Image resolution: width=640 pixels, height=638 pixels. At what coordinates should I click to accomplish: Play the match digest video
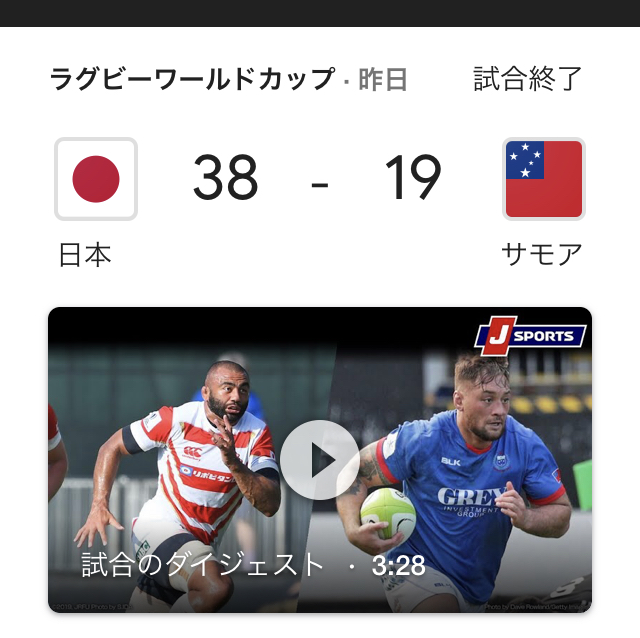pos(320,460)
